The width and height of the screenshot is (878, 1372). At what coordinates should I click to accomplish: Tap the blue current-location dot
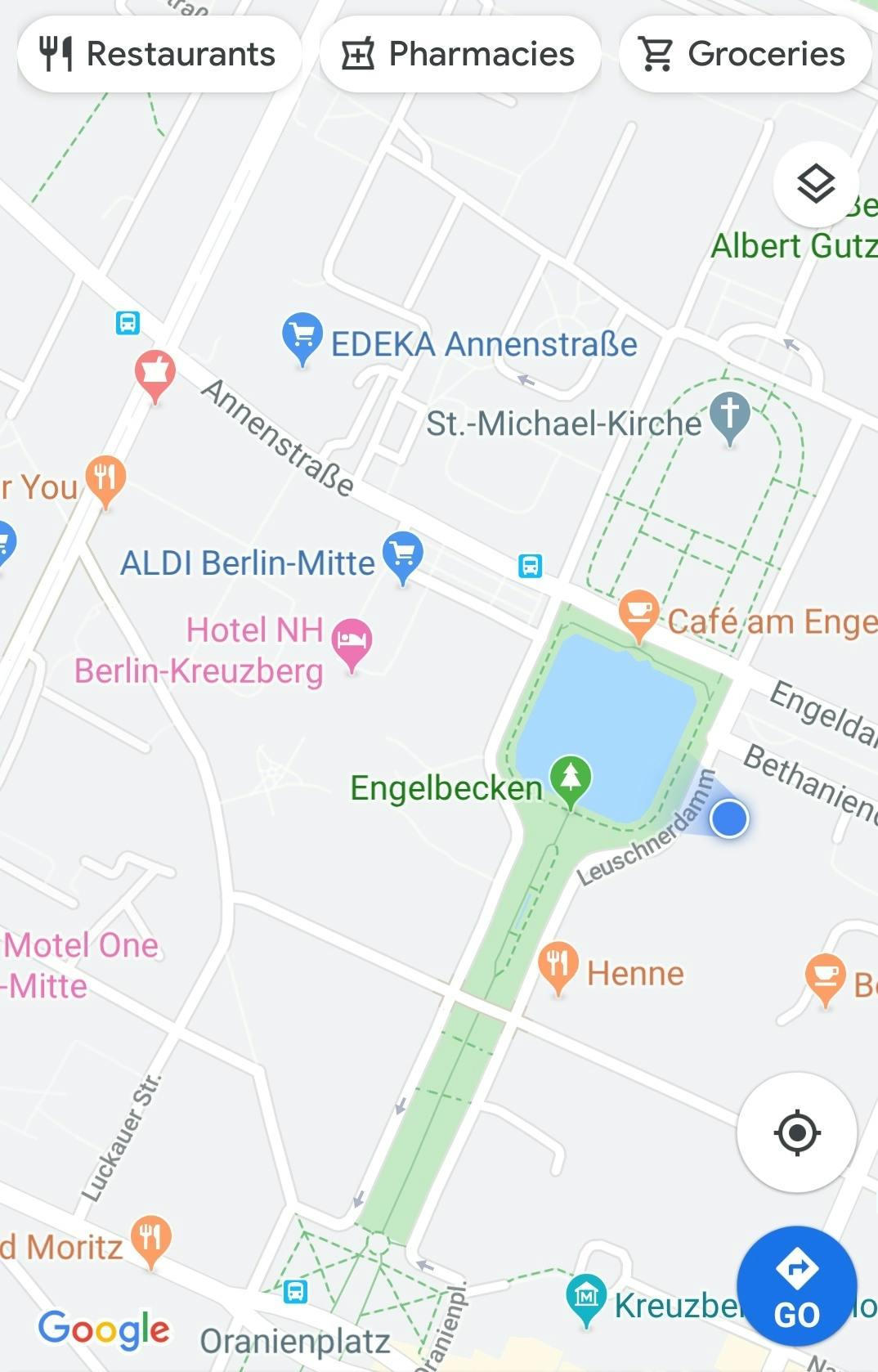pyautogui.click(x=729, y=818)
